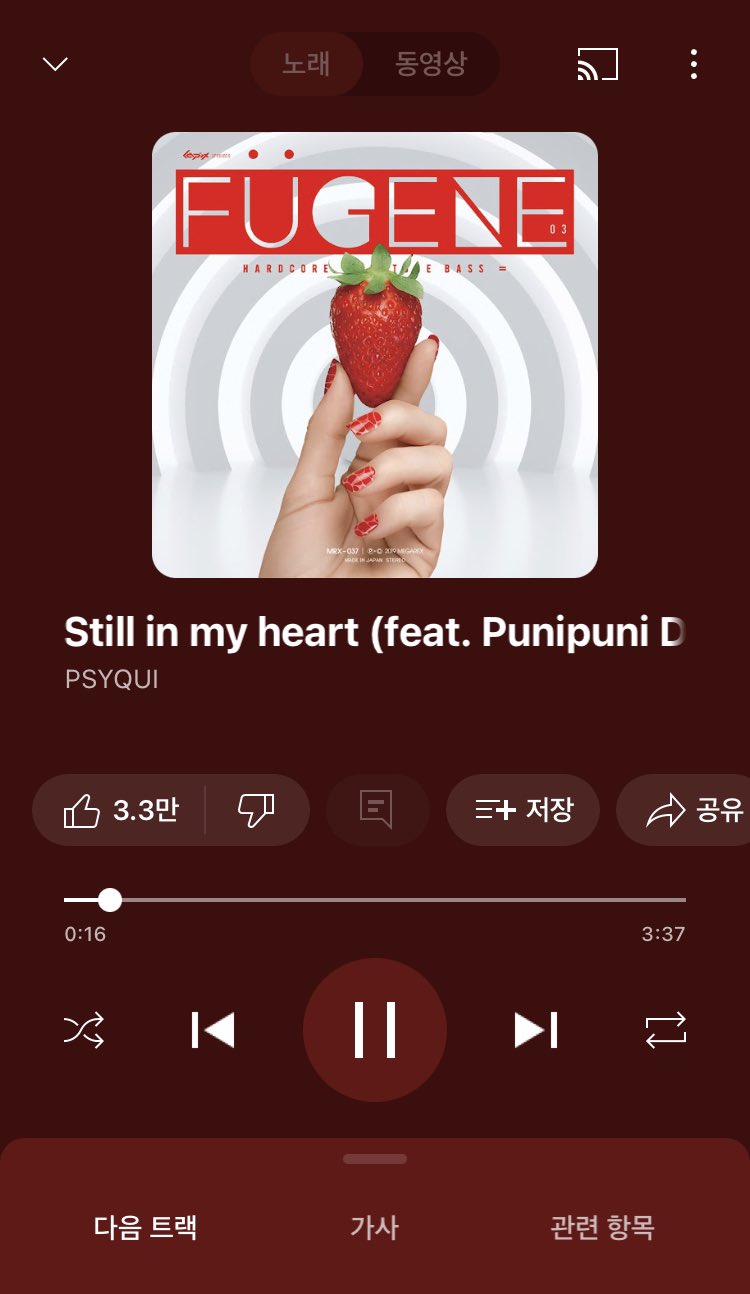Skip to the next track
Image resolution: width=750 pixels, height=1294 pixels.
tap(536, 1030)
